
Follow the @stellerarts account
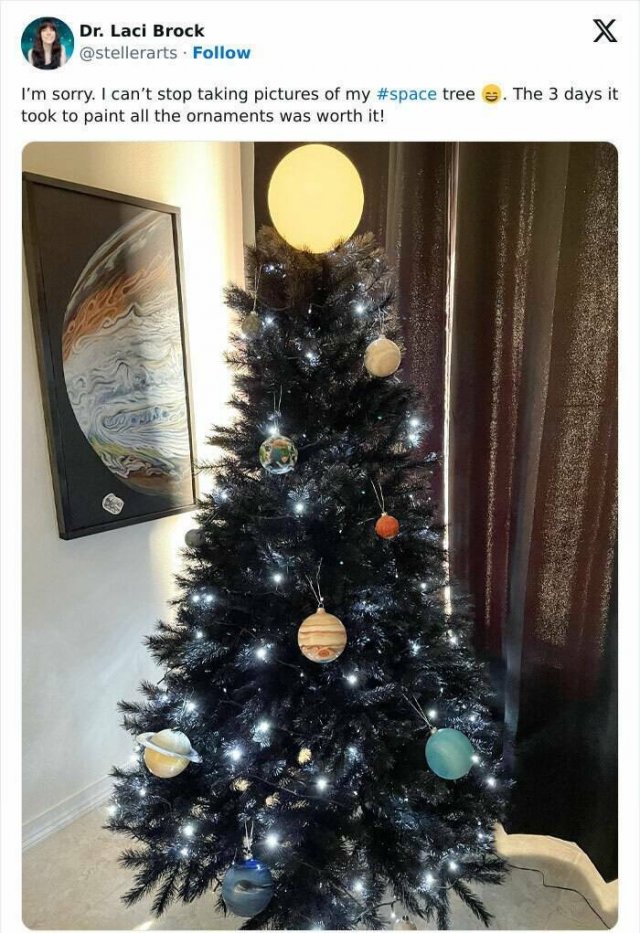[x=221, y=53]
